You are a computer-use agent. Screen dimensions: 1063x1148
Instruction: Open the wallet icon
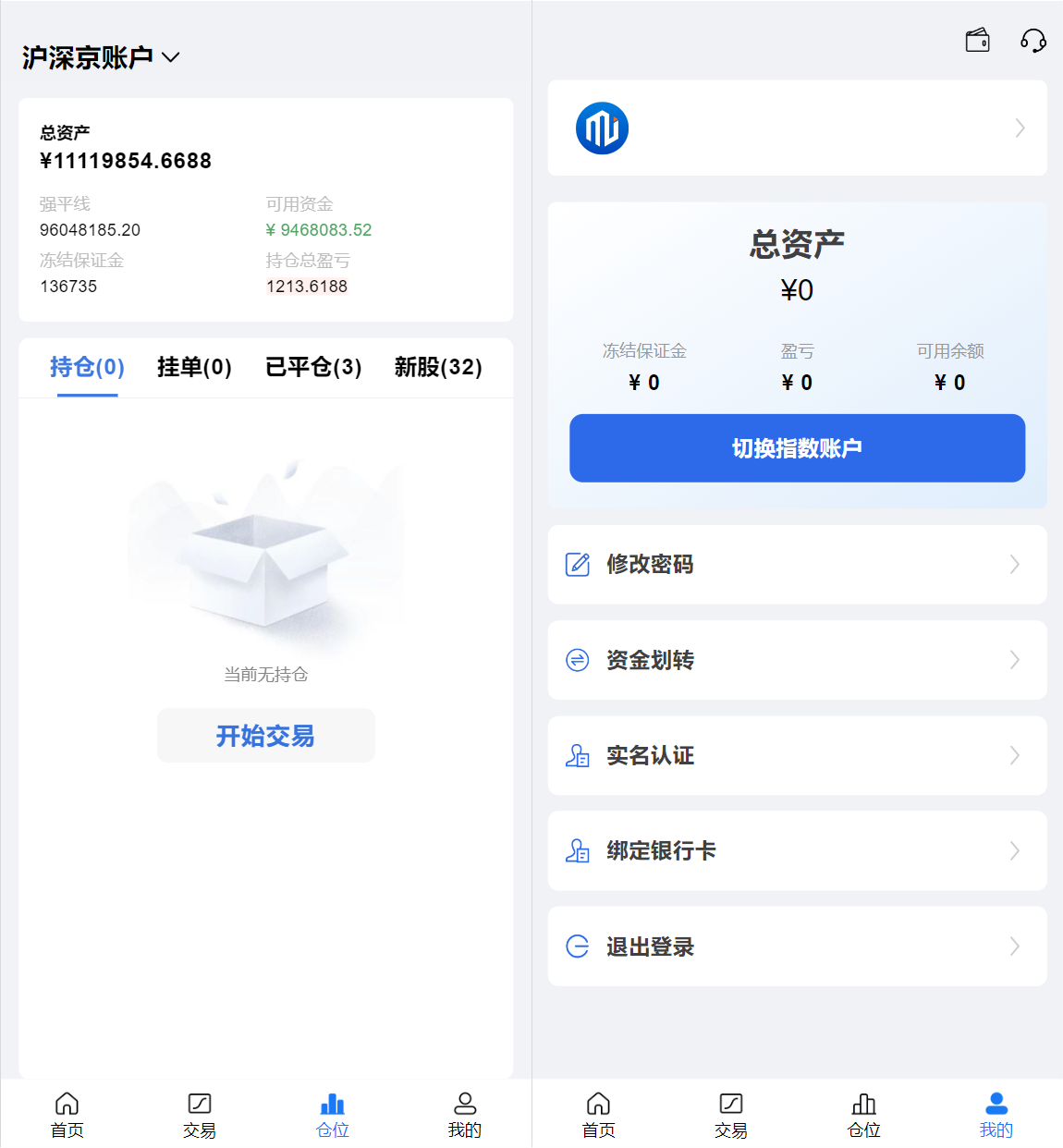click(977, 40)
